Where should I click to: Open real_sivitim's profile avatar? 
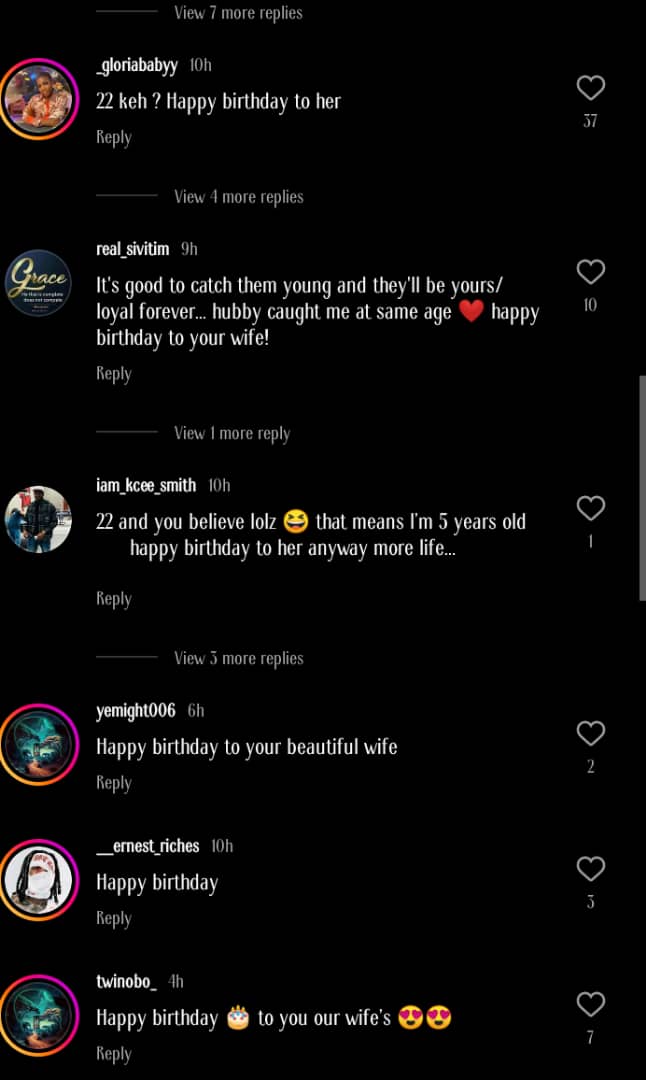point(38,283)
